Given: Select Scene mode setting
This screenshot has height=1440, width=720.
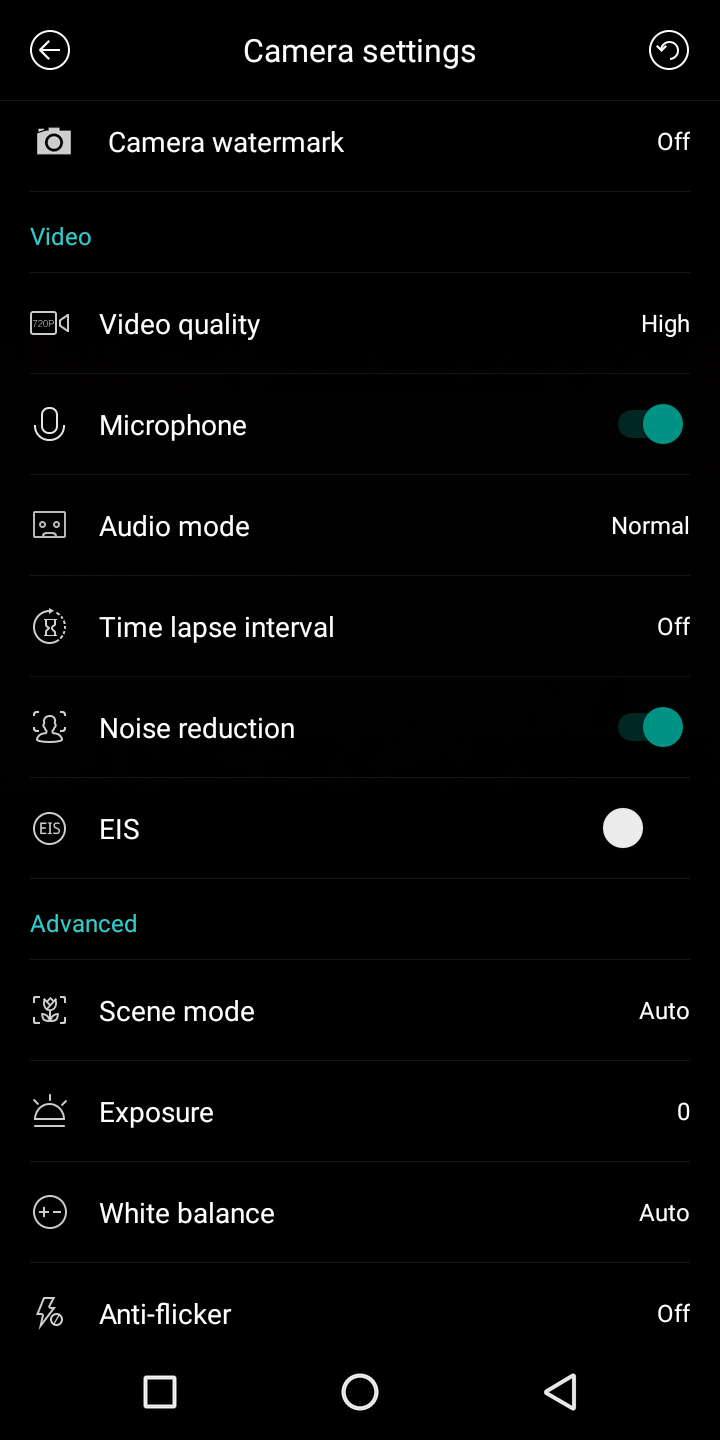Looking at the screenshot, I should [x=360, y=1011].
